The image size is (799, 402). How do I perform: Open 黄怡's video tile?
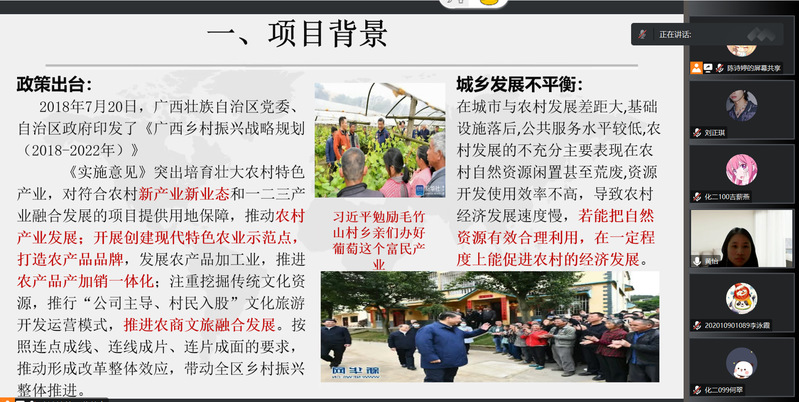pyautogui.click(x=741, y=235)
